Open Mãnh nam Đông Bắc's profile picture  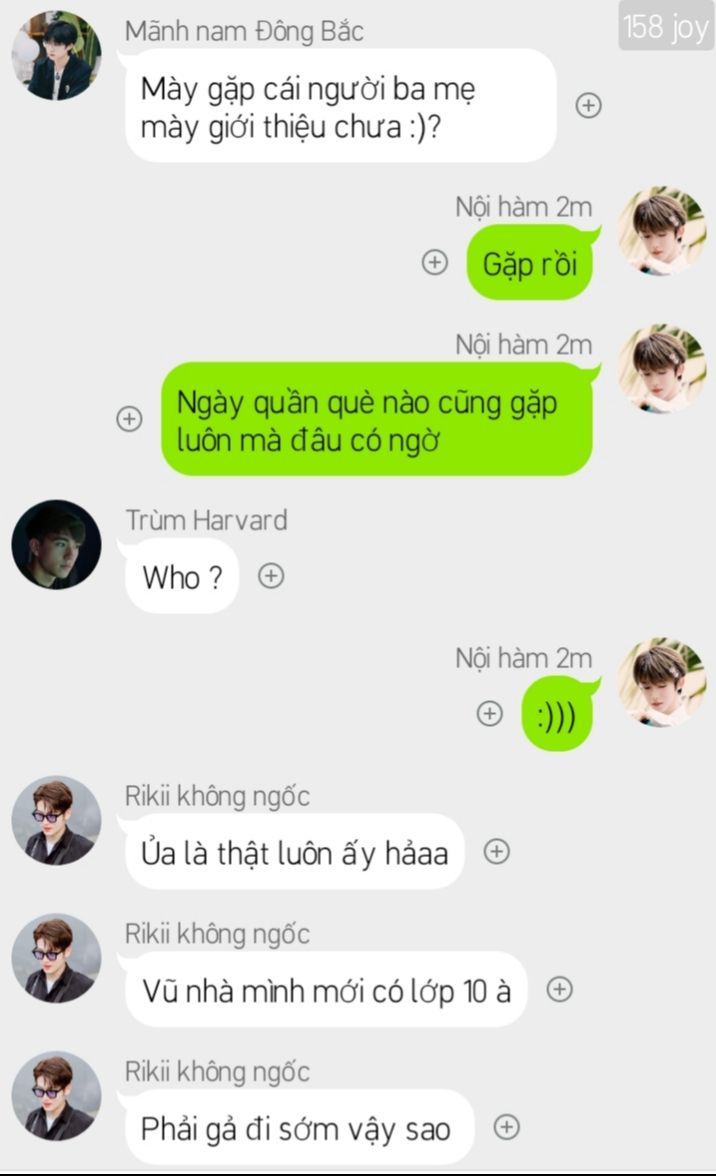pyautogui.click(x=56, y=56)
